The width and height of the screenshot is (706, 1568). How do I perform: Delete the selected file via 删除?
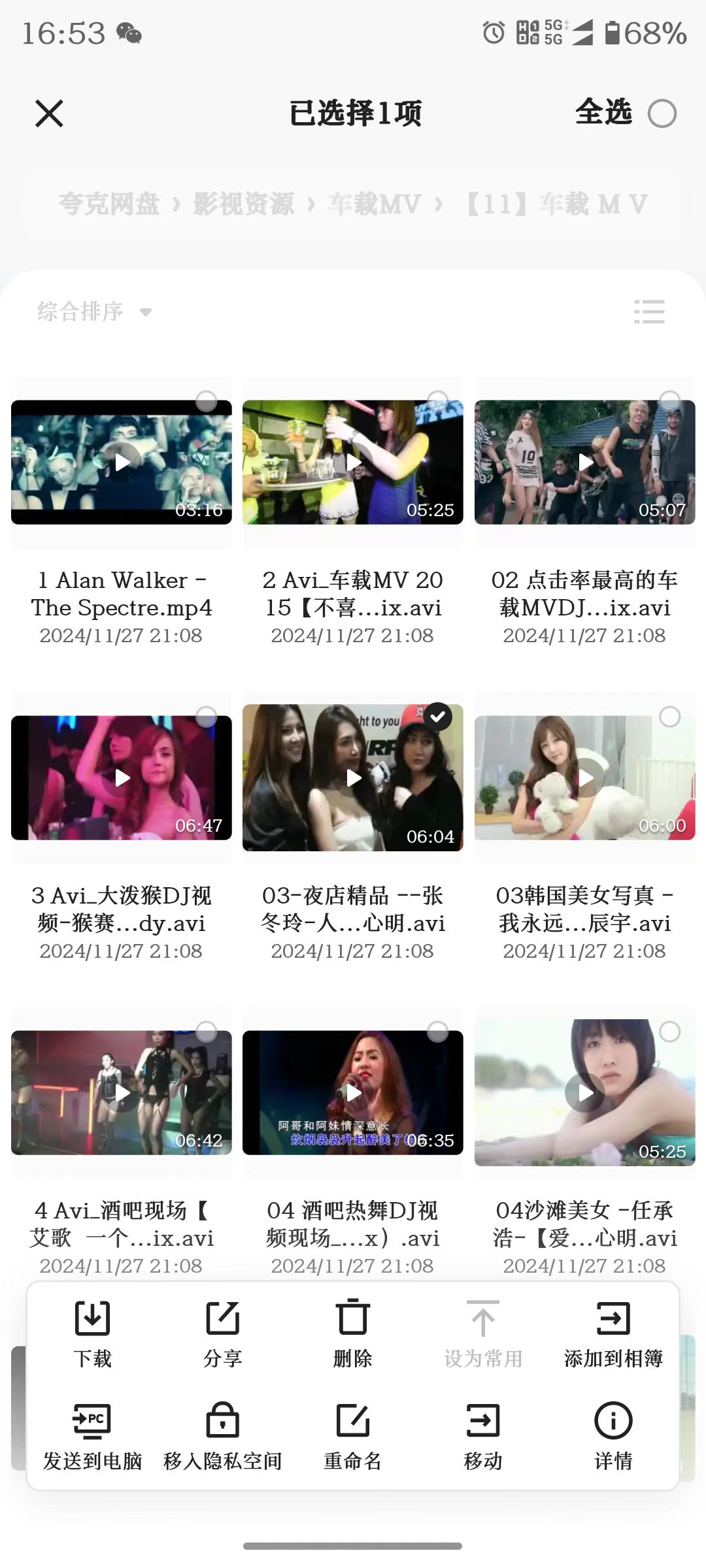(x=352, y=1334)
